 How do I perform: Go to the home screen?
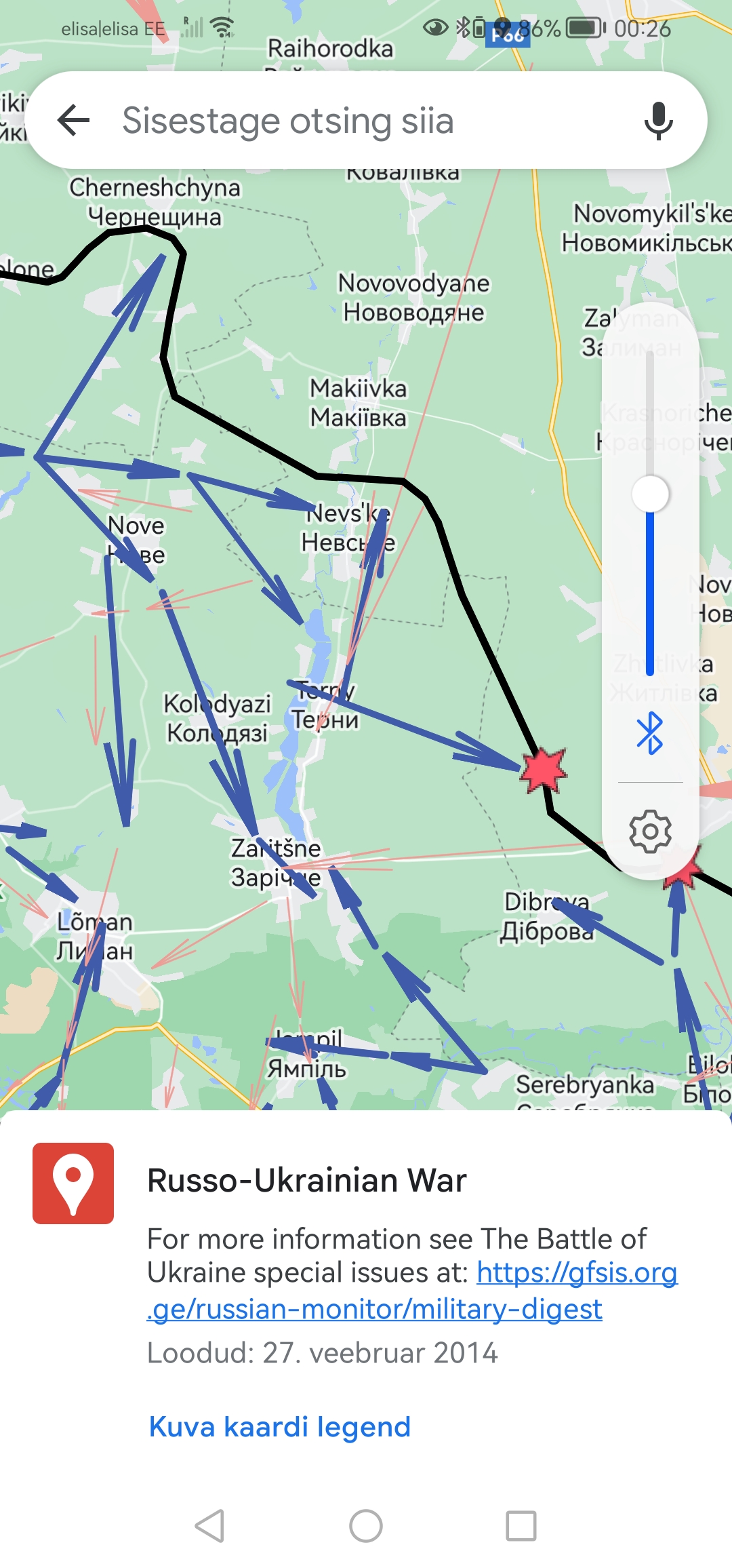[x=366, y=1526]
